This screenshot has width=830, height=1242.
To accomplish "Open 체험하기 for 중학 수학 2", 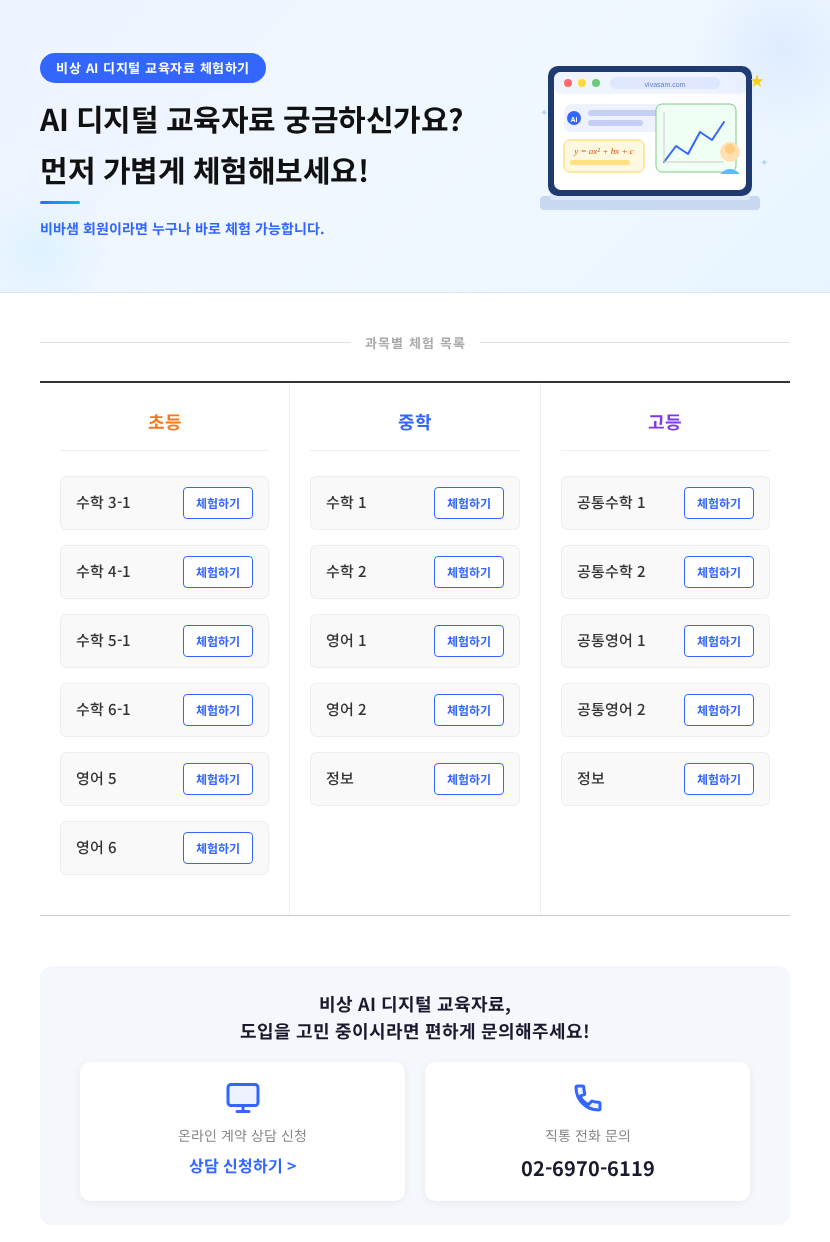I will (x=469, y=572).
